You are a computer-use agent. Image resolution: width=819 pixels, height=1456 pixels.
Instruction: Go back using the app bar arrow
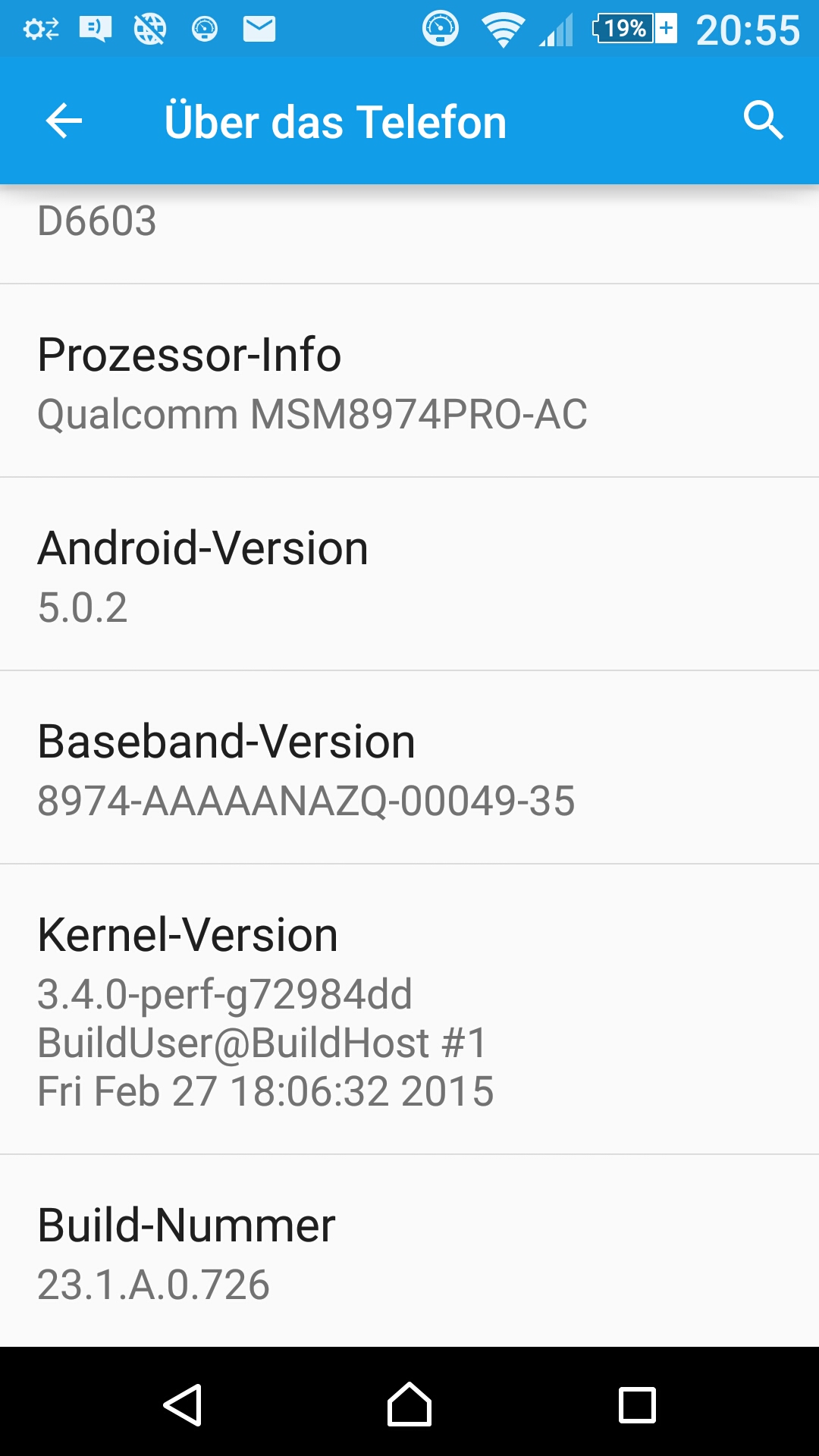tap(64, 121)
